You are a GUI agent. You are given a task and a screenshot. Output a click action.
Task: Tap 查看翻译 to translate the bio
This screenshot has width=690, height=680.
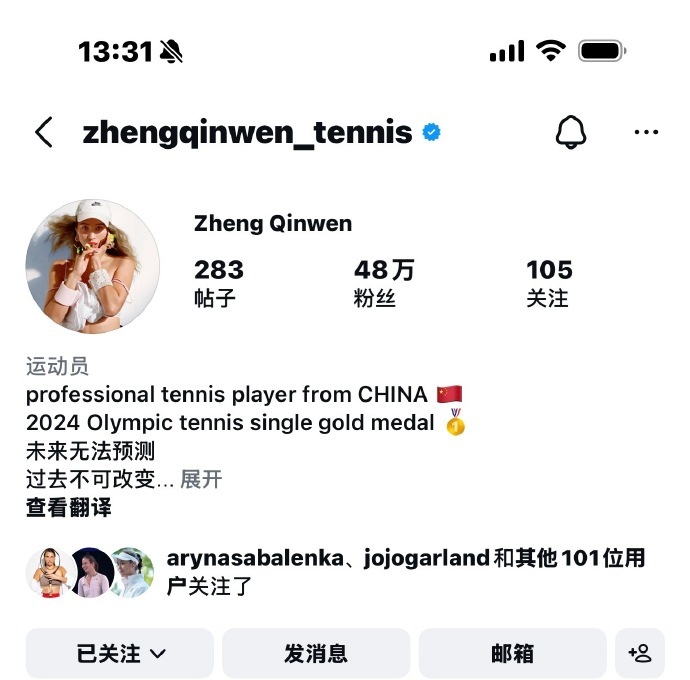click(x=69, y=507)
